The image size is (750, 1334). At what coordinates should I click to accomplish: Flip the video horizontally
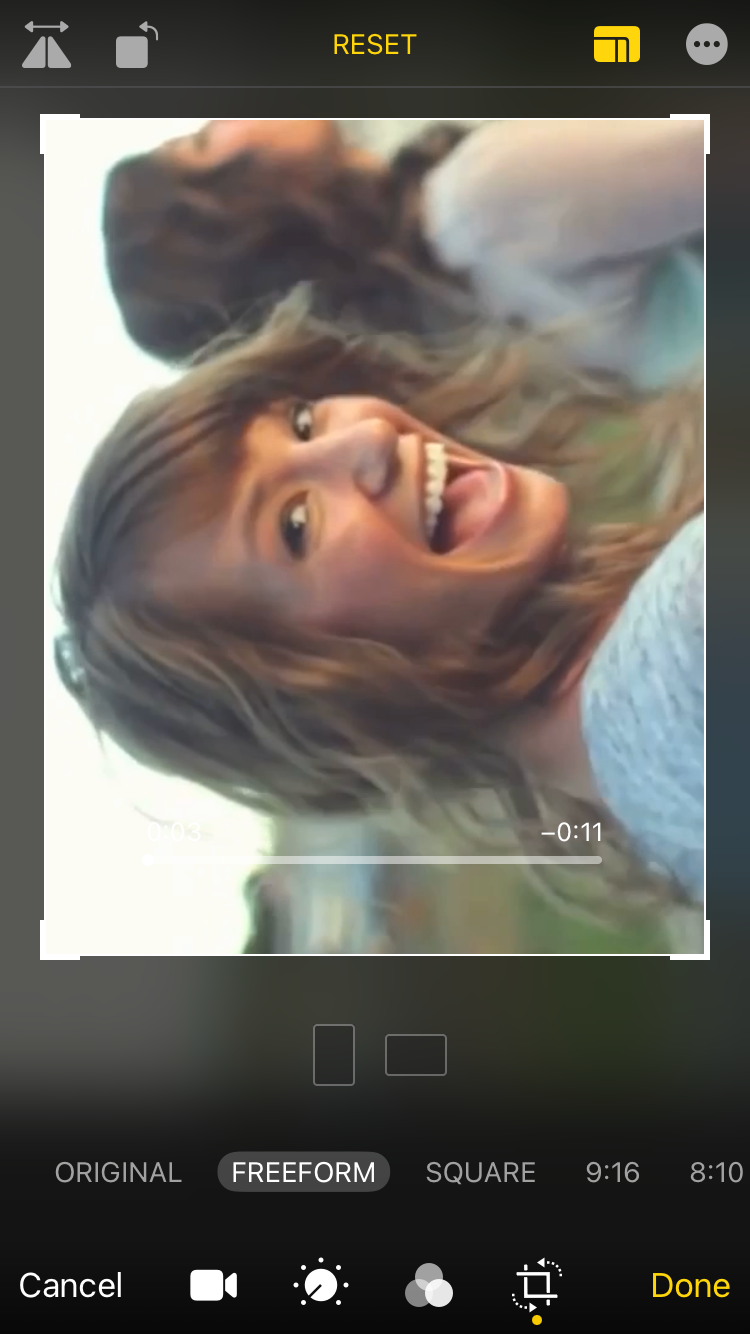(x=46, y=46)
